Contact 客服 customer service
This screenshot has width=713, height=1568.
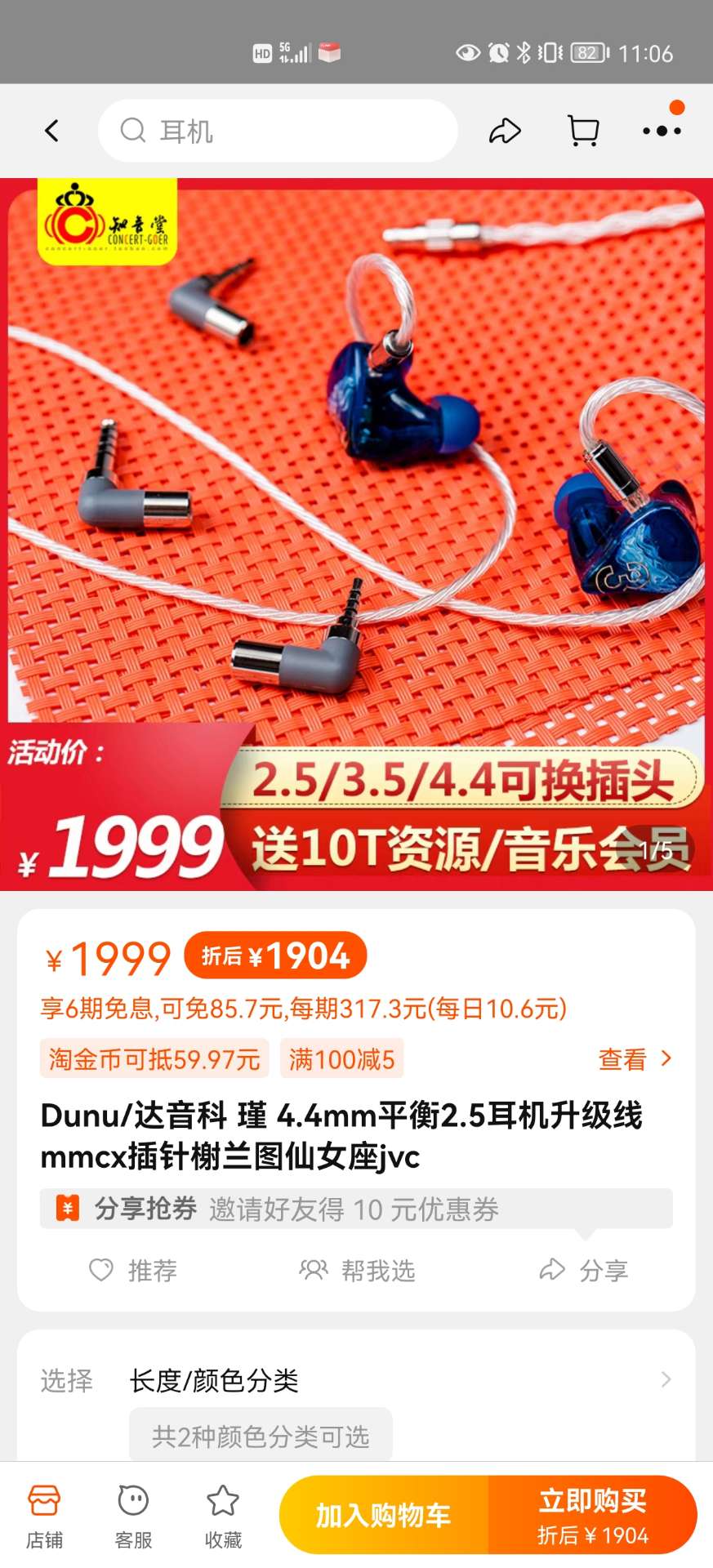(133, 1516)
